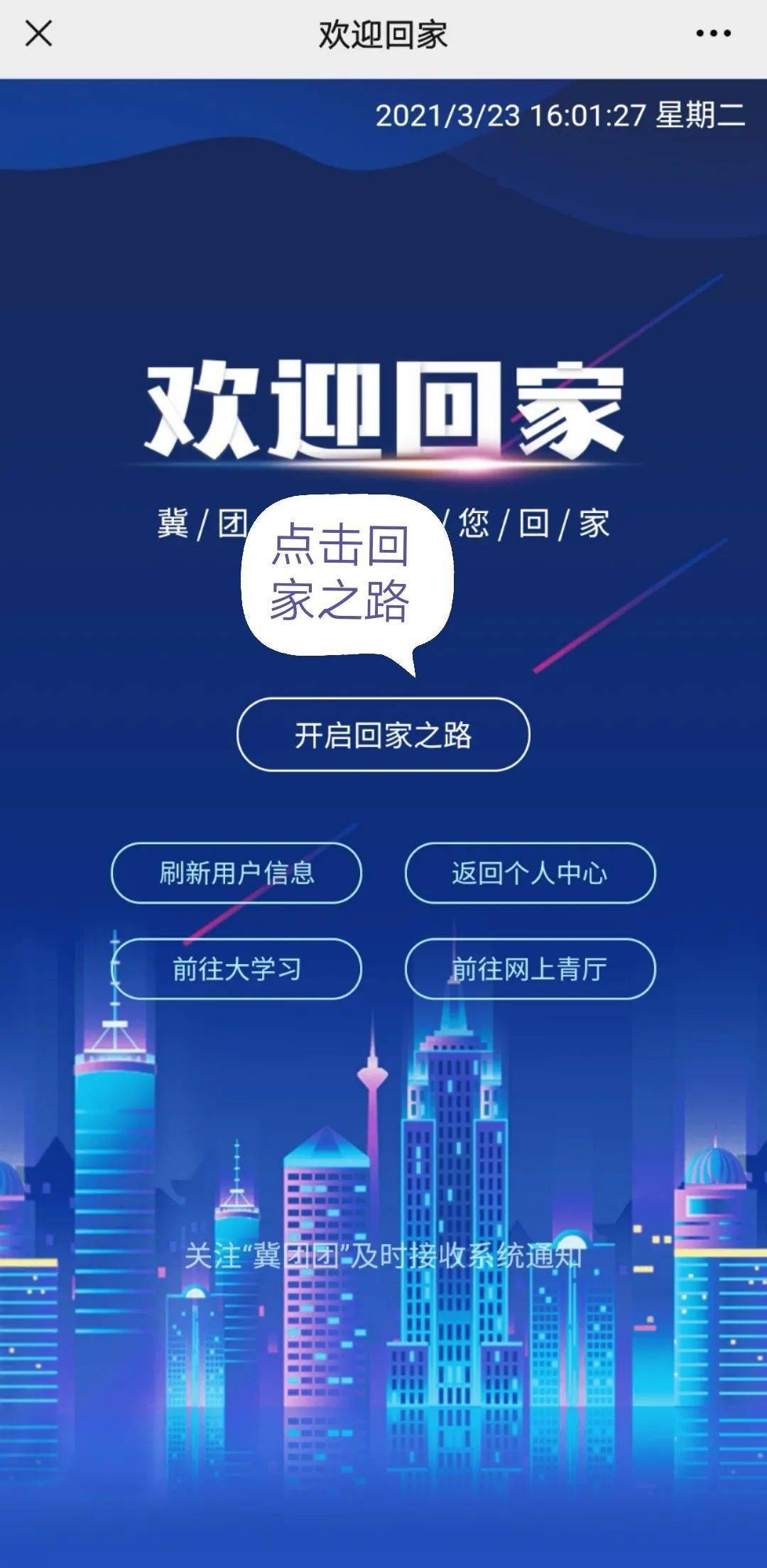This screenshot has height=1568, width=767.
Task: Open 前往网上青厅
Action: [x=530, y=968]
